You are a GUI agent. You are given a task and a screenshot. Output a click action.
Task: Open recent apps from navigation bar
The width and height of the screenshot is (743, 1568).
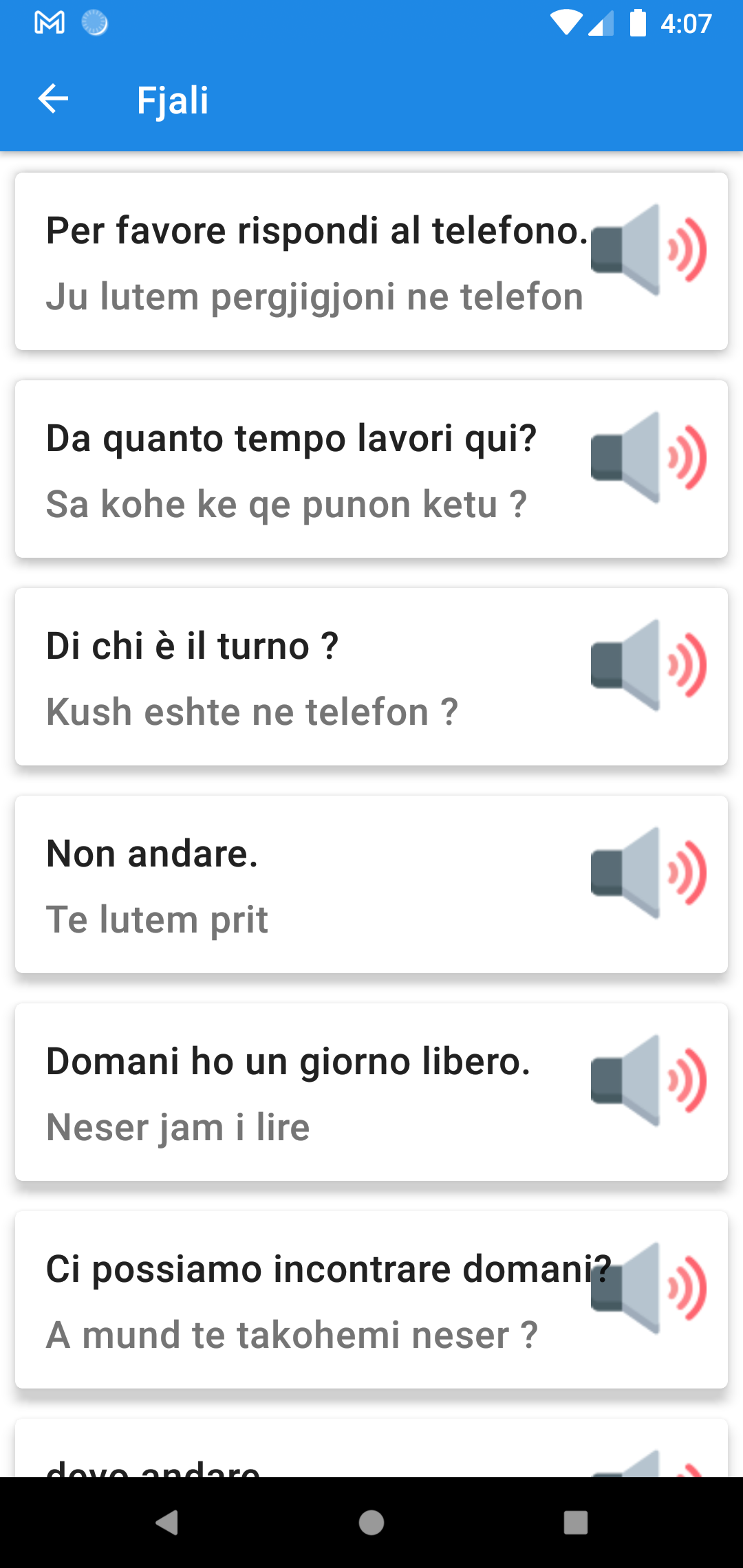coord(576,1523)
